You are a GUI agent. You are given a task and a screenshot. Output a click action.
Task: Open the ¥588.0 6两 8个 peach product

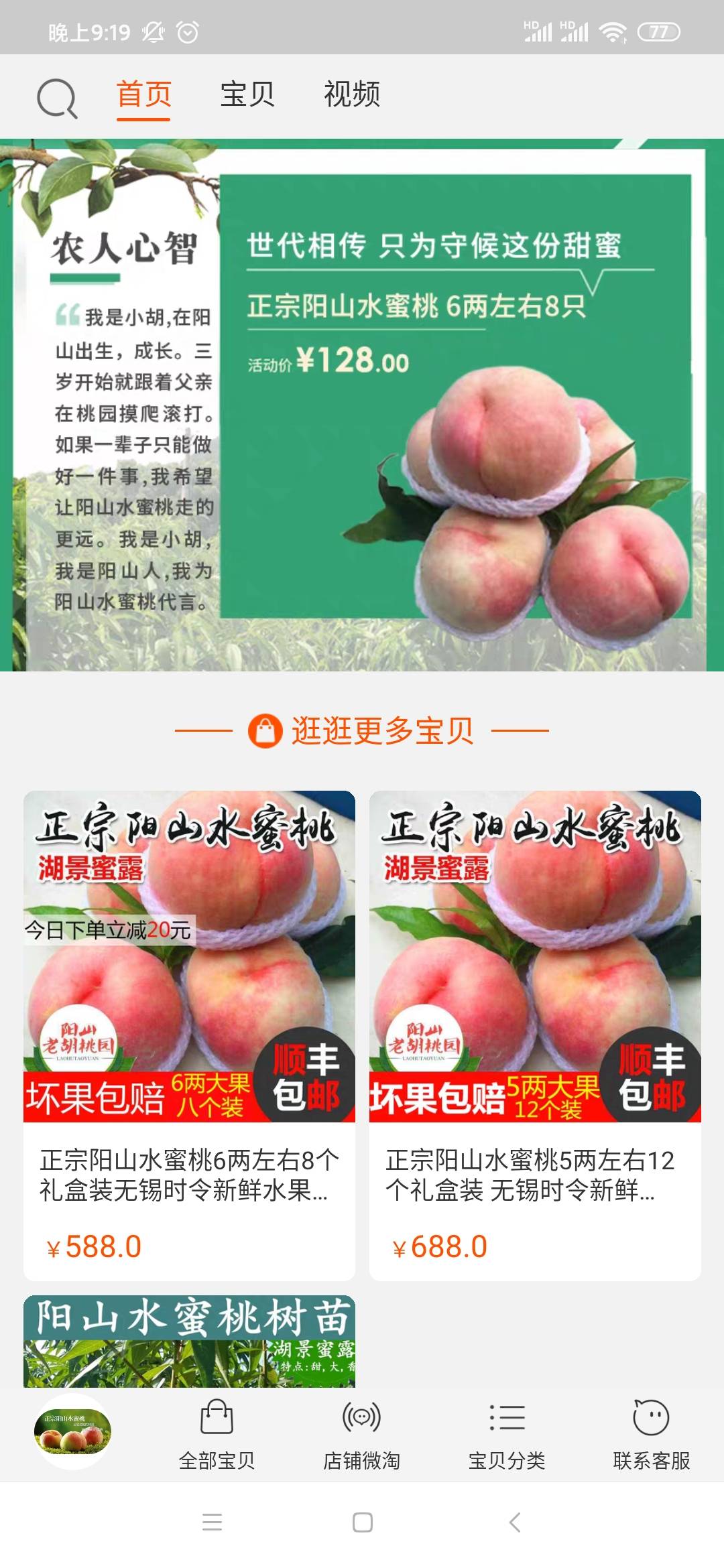[189, 1035]
